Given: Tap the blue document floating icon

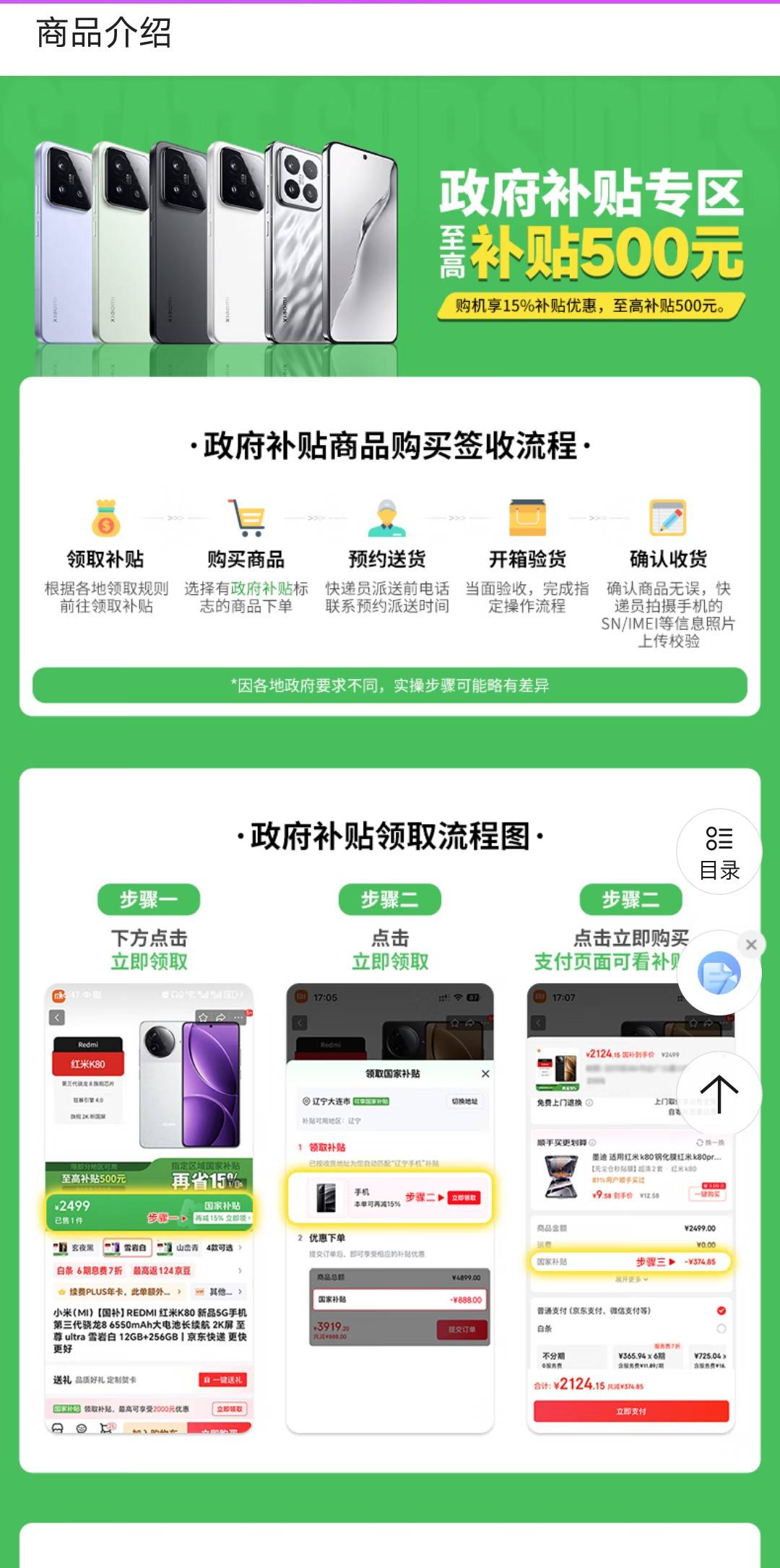Looking at the screenshot, I should [x=719, y=974].
